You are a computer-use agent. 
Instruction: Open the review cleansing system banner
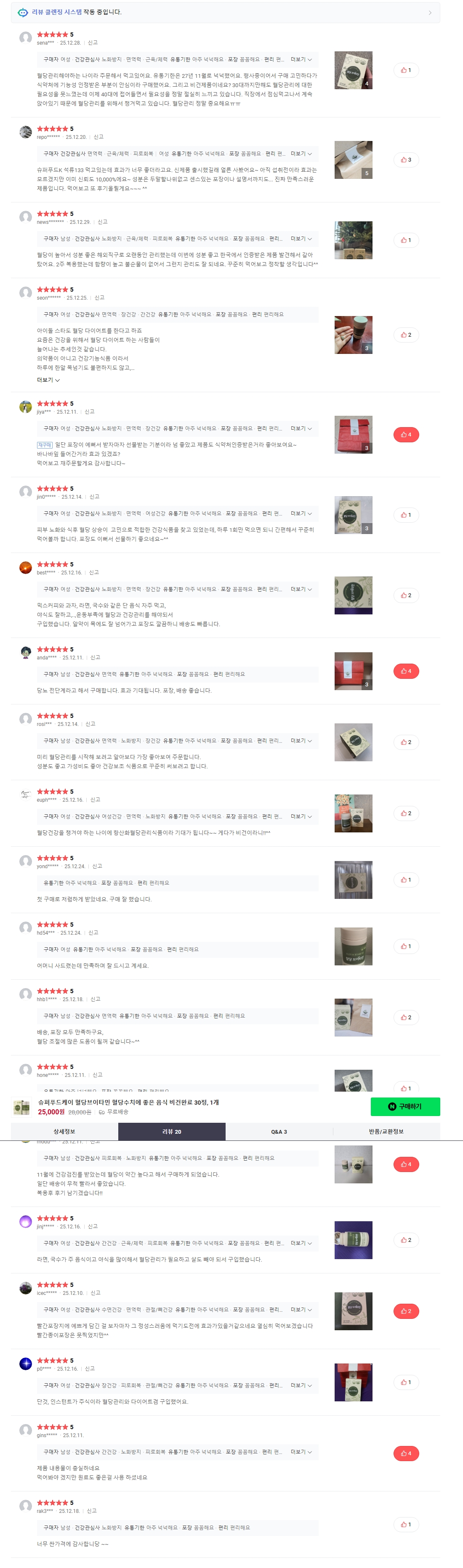[x=225, y=12]
